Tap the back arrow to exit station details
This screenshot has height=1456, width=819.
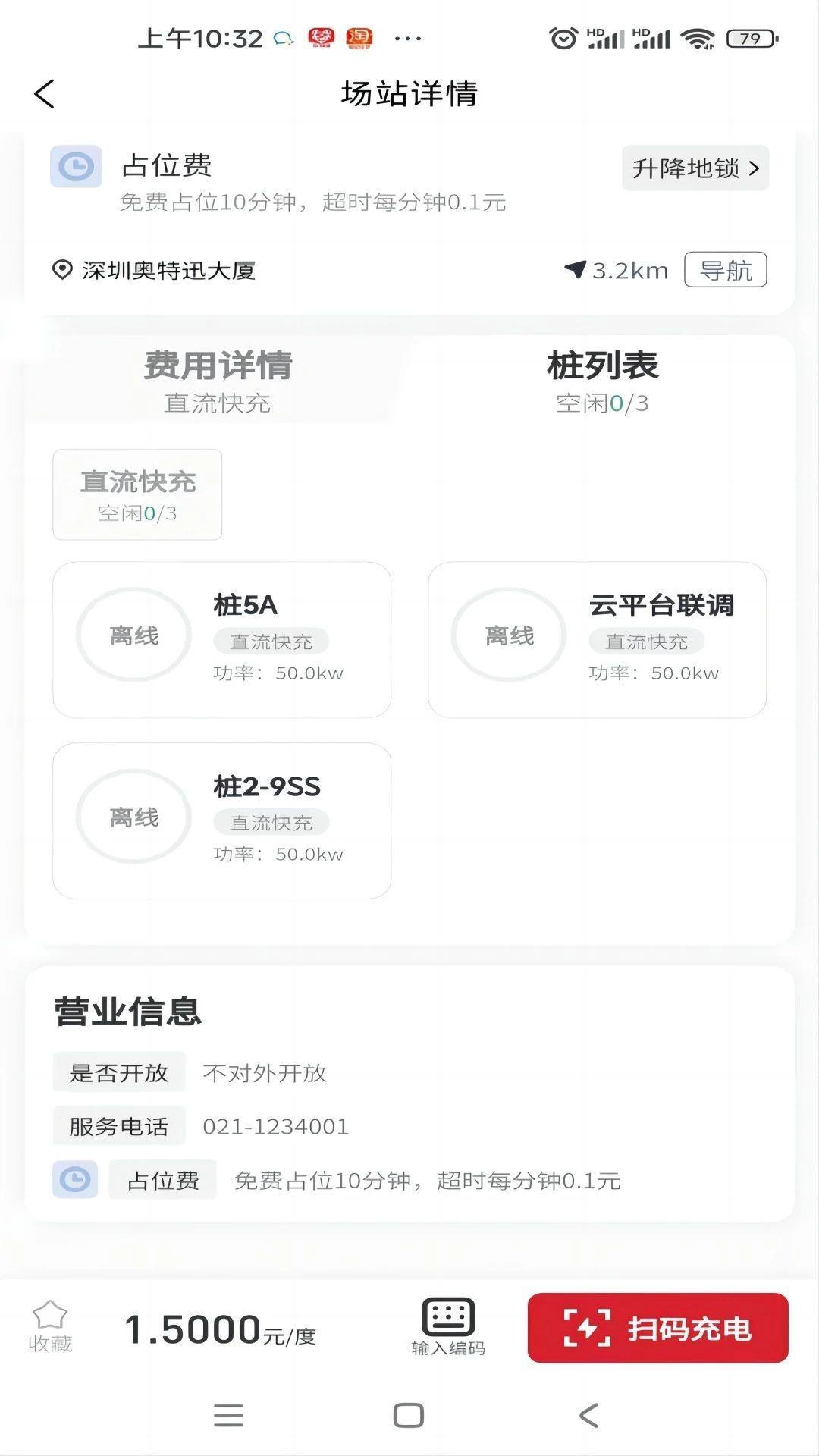tap(43, 94)
